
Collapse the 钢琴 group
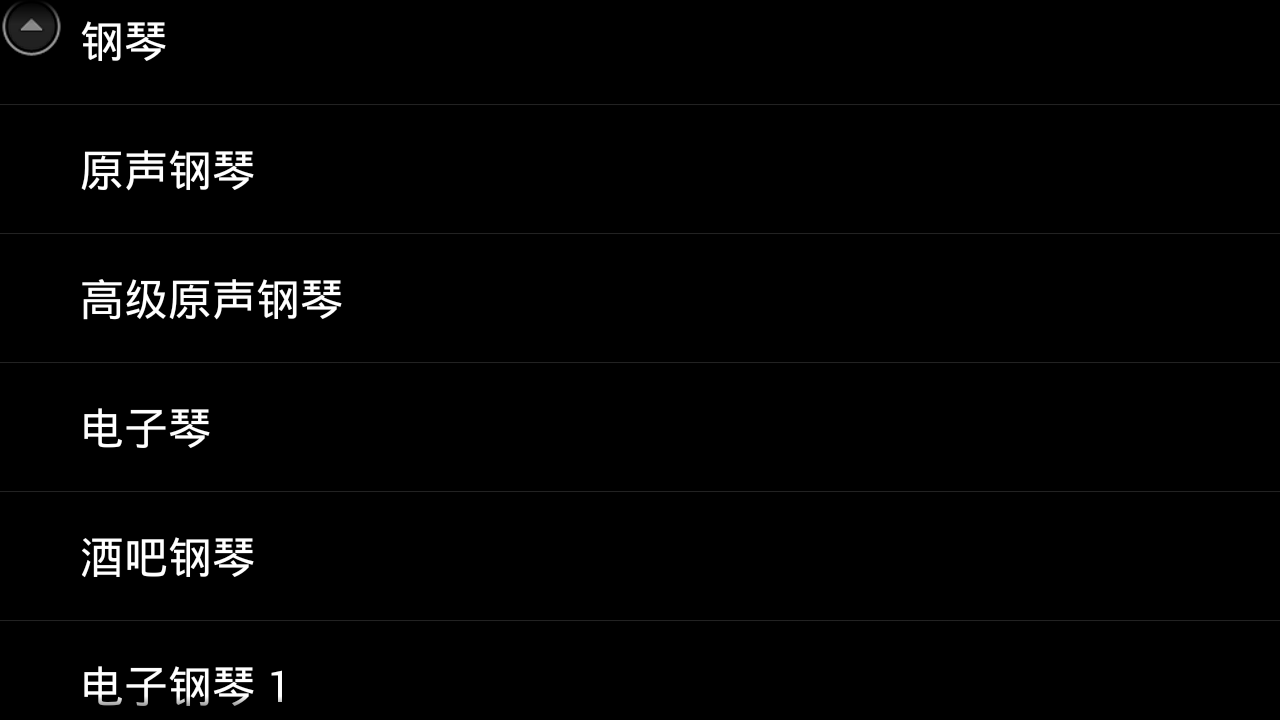coord(32,27)
